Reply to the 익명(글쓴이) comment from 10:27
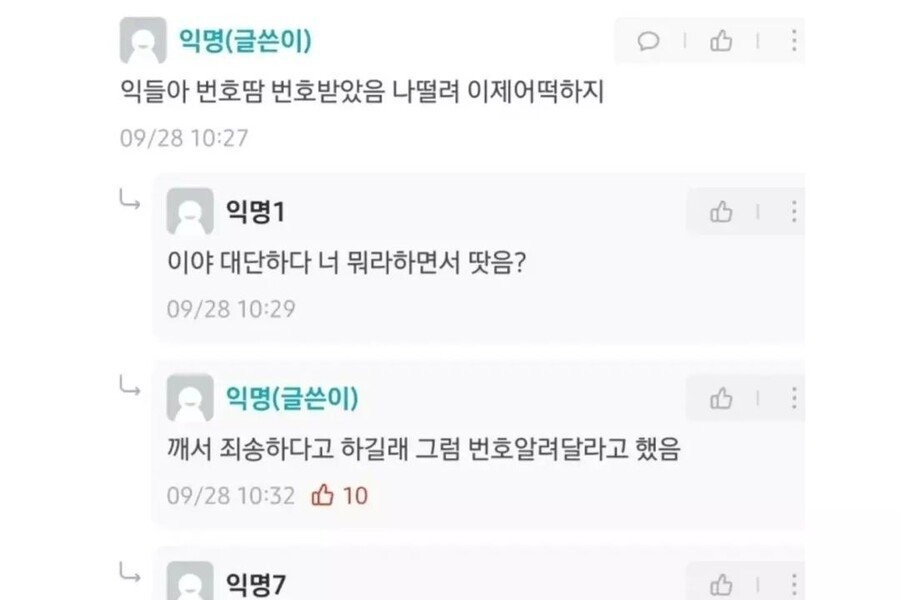Image resolution: width=900 pixels, height=600 pixels. (x=649, y=41)
